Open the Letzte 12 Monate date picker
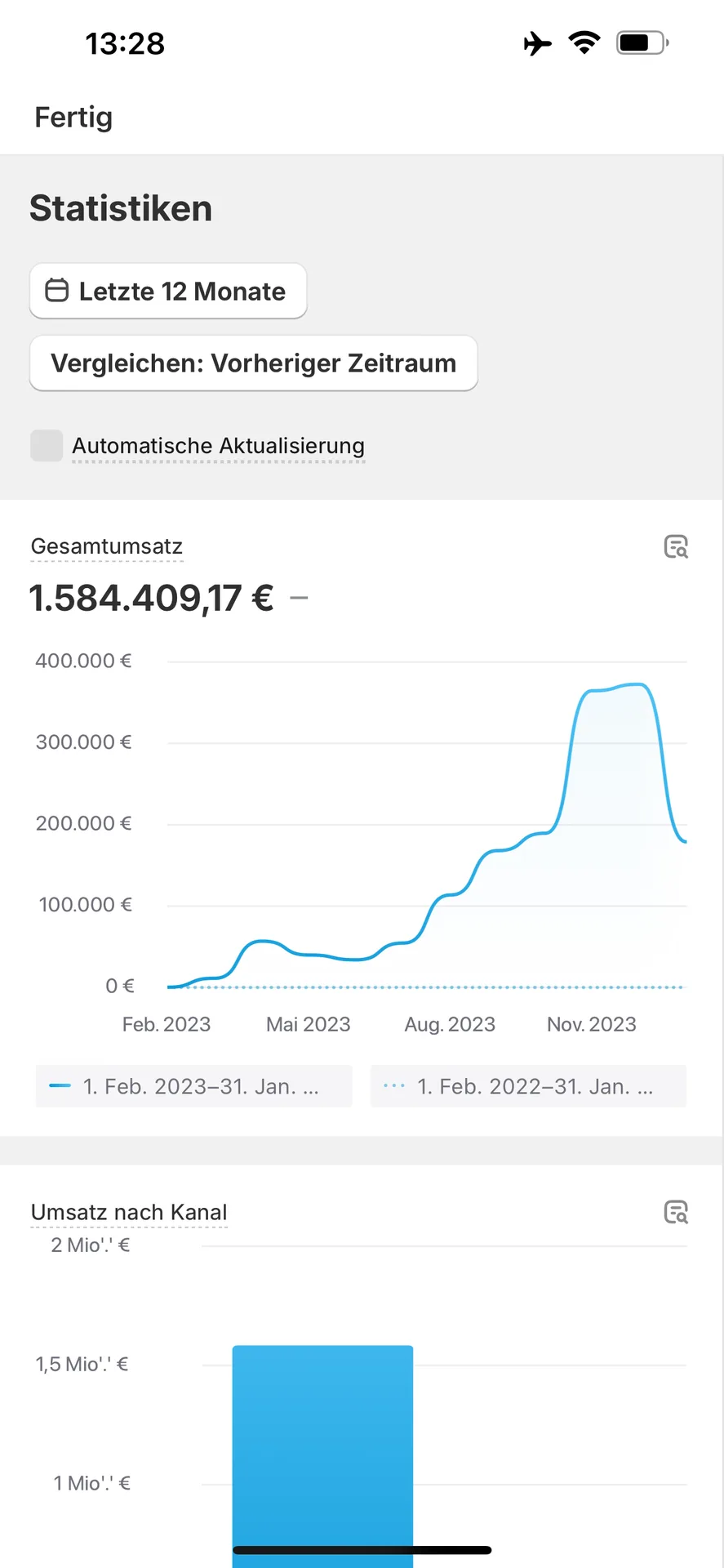 (x=168, y=291)
